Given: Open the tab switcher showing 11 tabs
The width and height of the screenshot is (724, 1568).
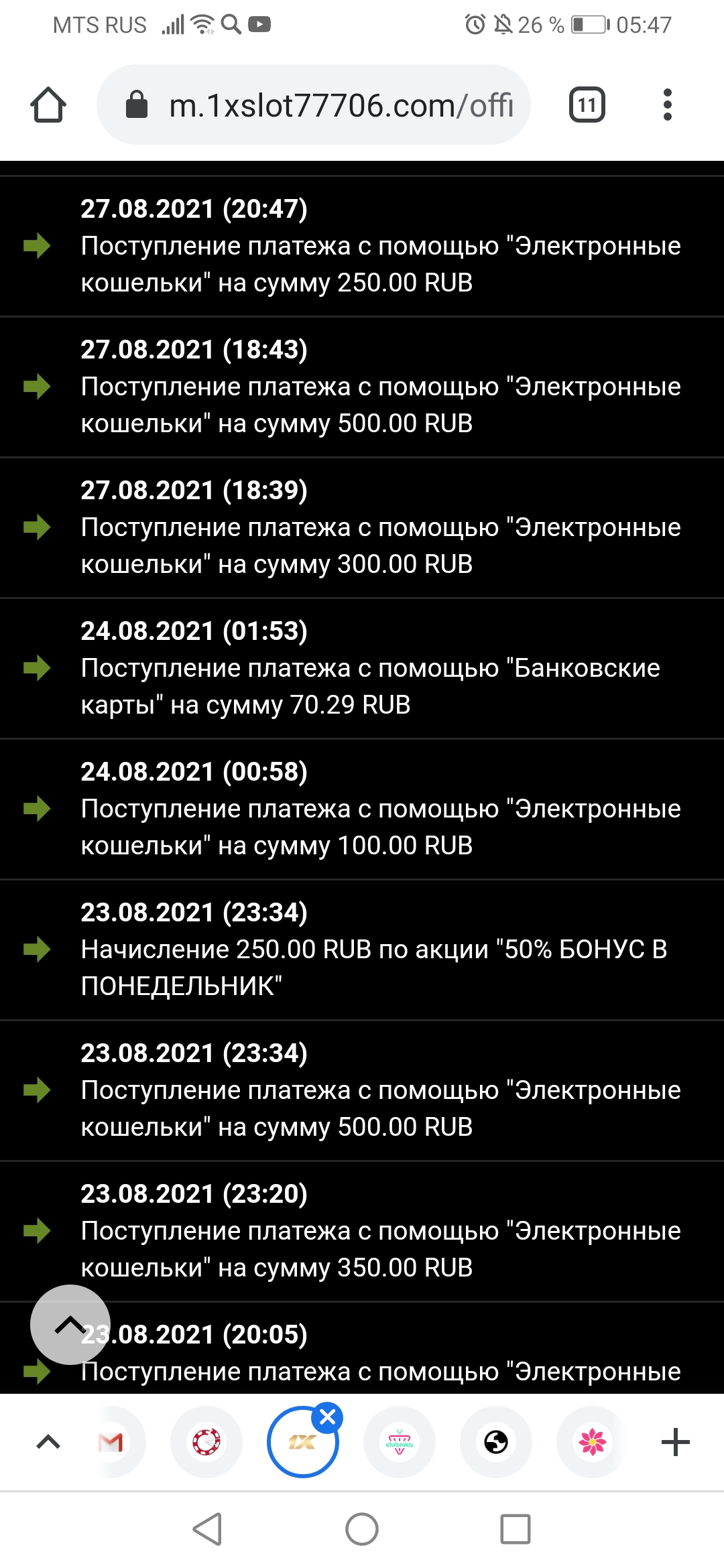Looking at the screenshot, I should point(587,105).
